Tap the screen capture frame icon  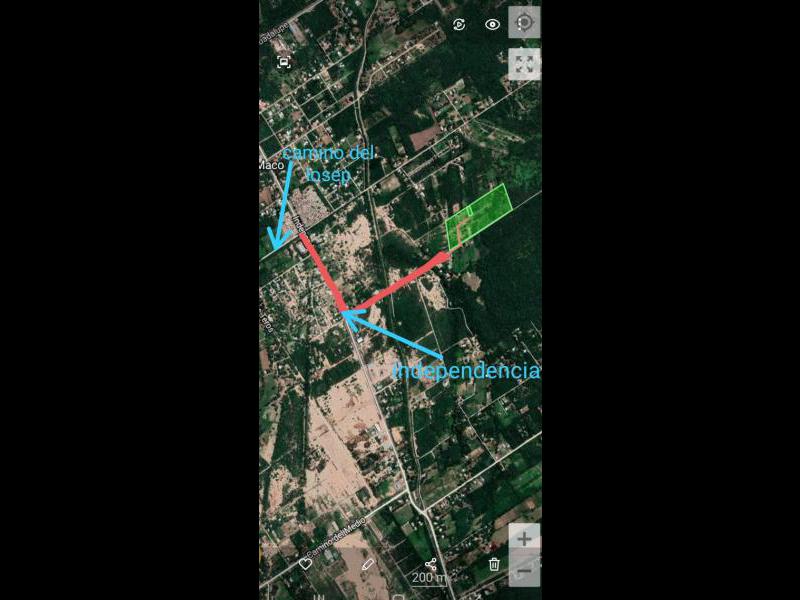pyautogui.click(x=284, y=62)
